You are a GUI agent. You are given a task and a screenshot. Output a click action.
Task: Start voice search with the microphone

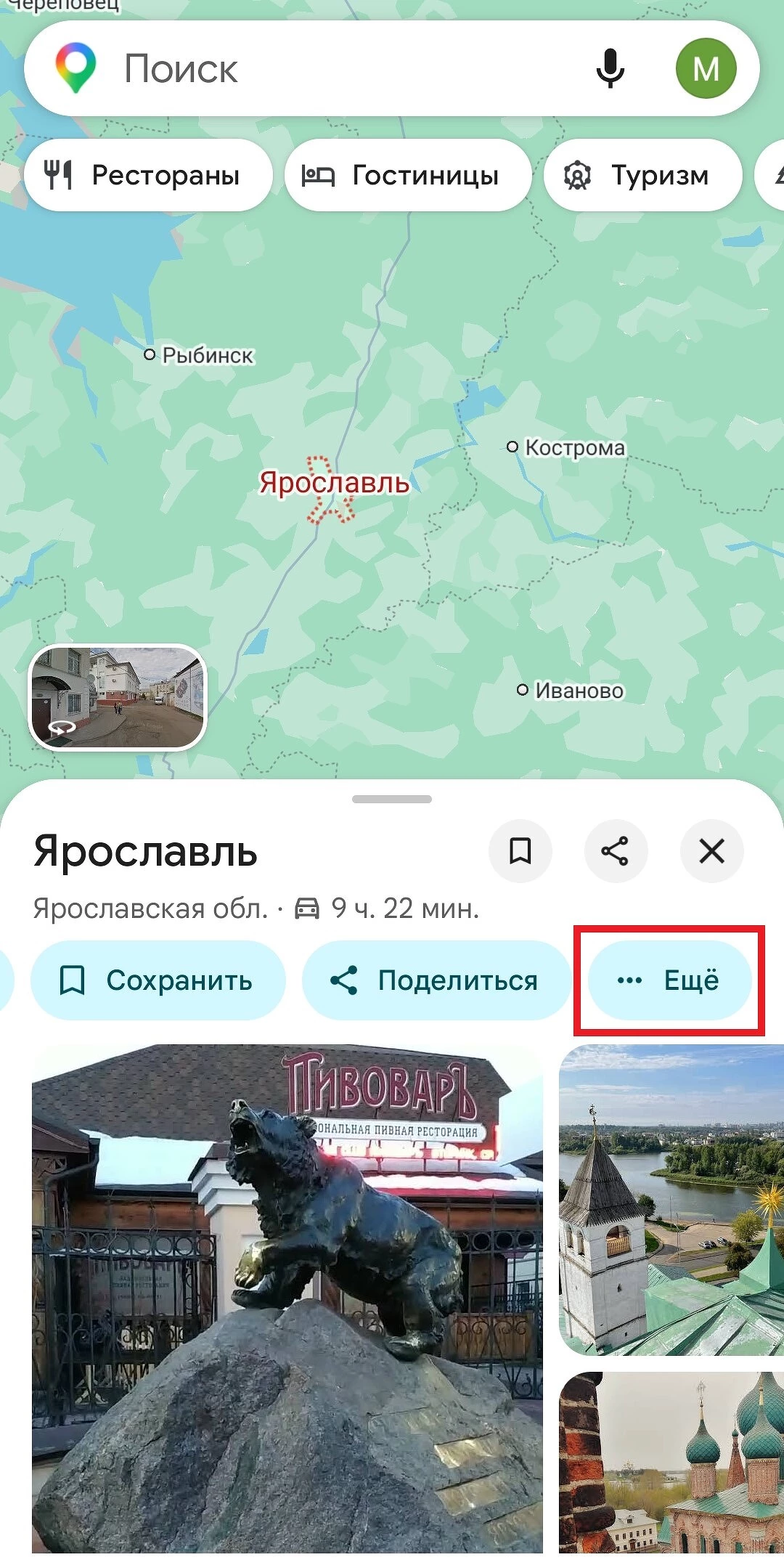click(x=610, y=69)
